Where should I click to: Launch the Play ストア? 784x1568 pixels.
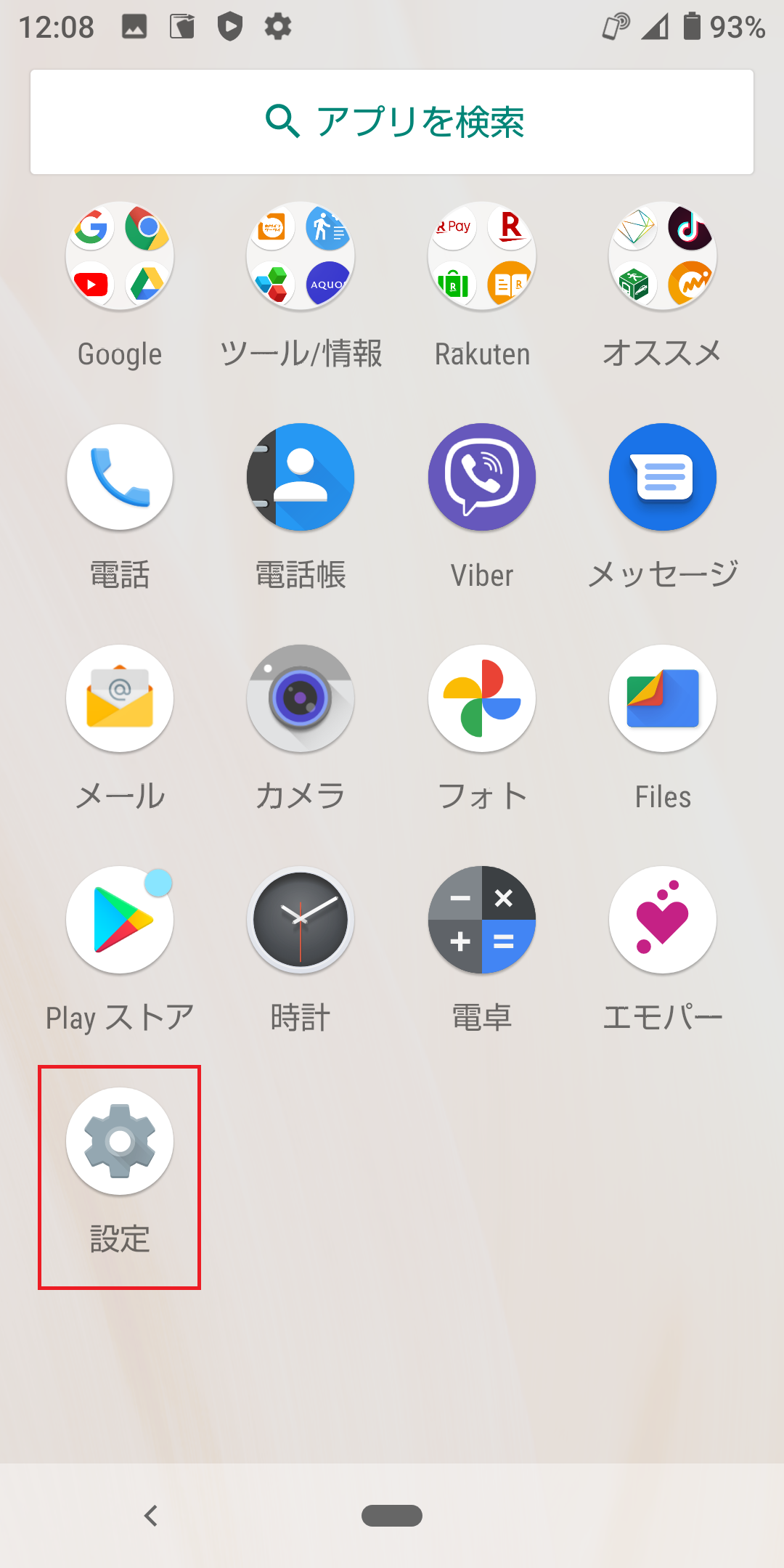pyautogui.click(x=119, y=920)
